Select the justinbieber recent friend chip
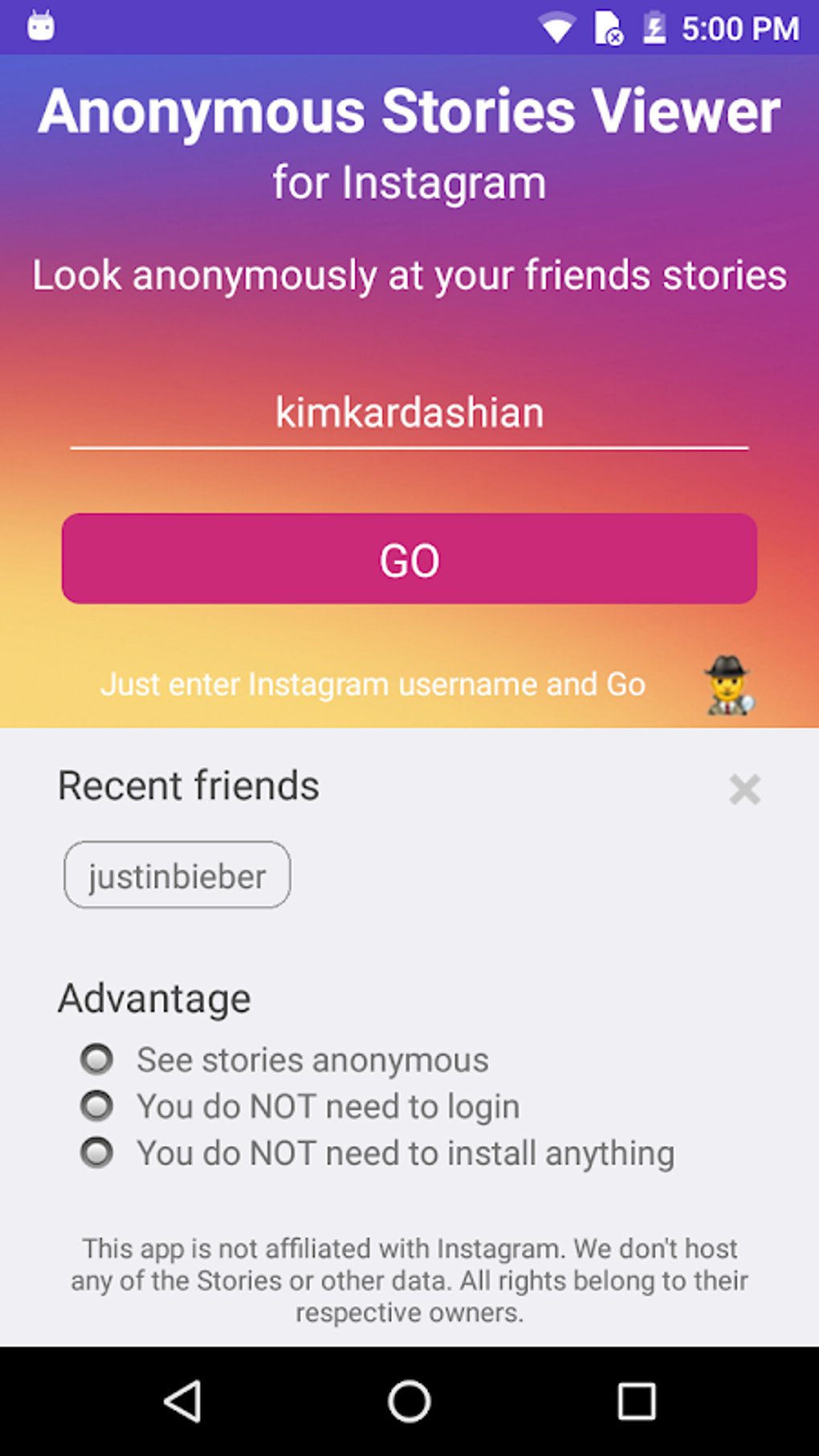 [177, 875]
